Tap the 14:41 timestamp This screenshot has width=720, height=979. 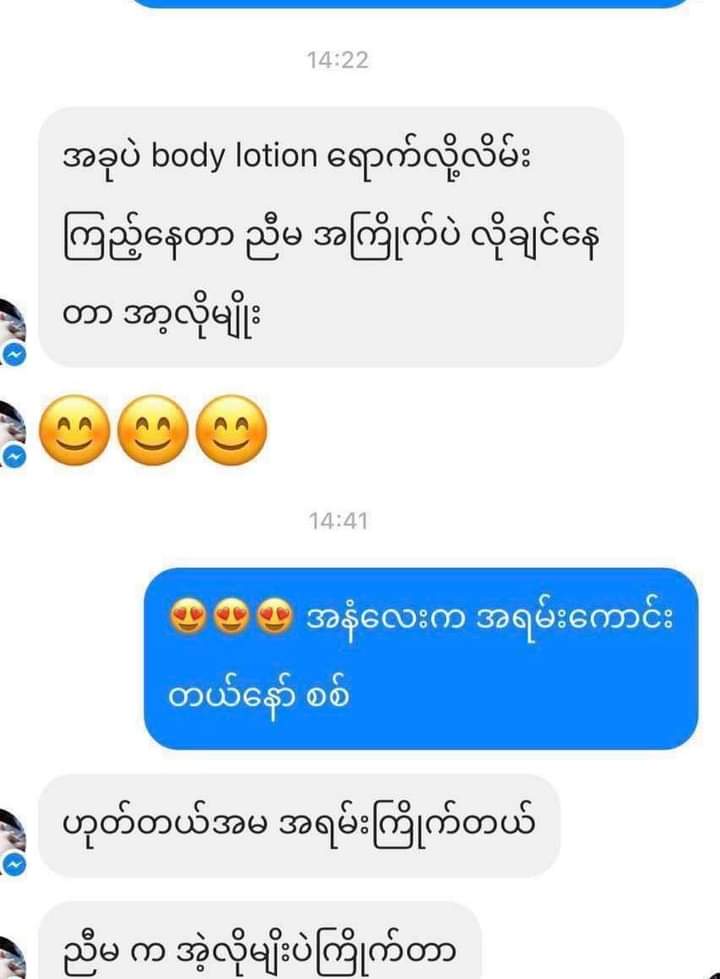click(x=338, y=518)
